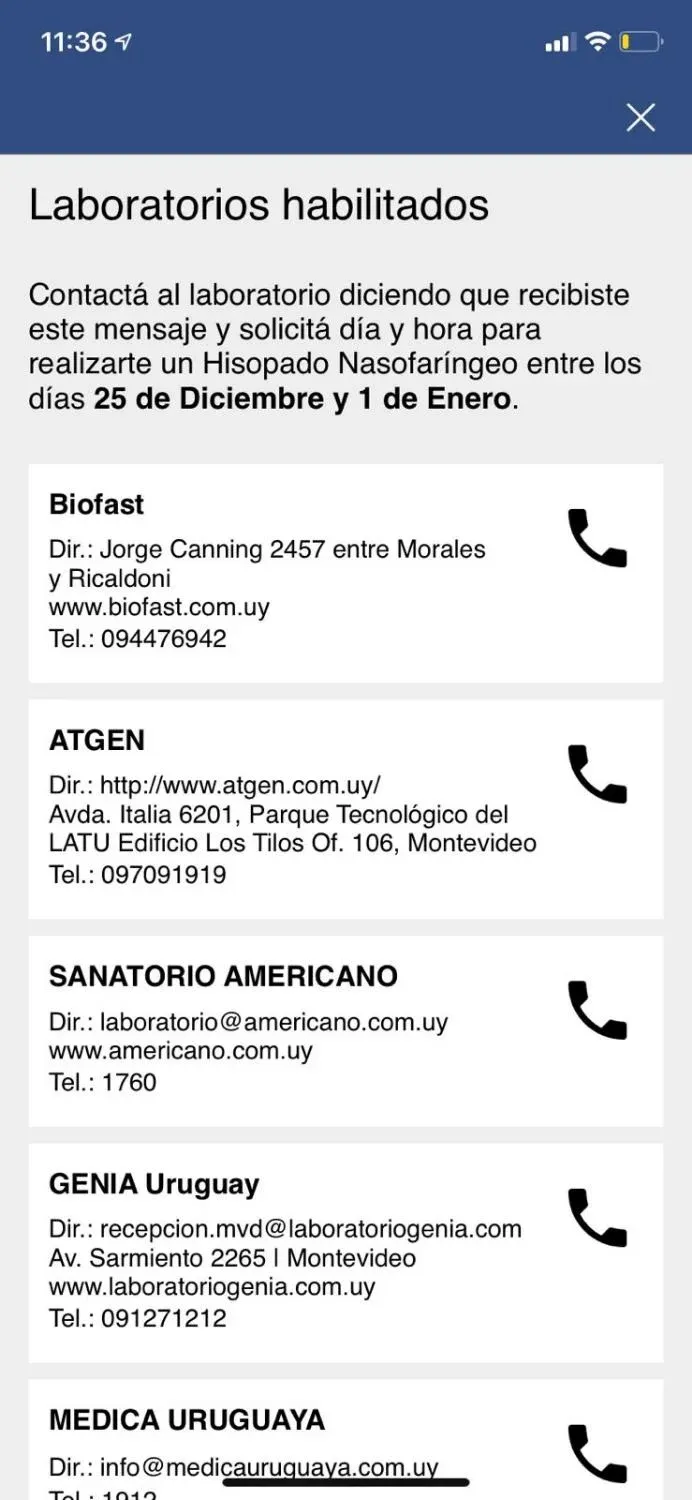Image resolution: width=692 pixels, height=1500 pixels.
Task: Call the ATGEN laboratory
Action: 597,775
